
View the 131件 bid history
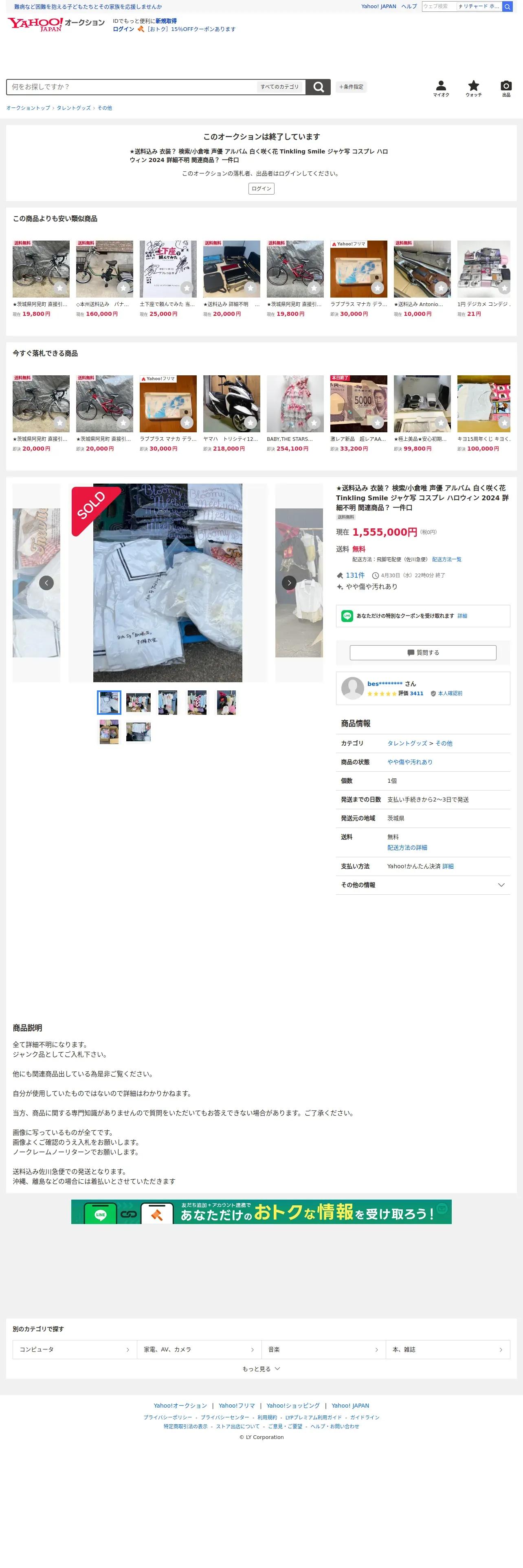point(355,575)
